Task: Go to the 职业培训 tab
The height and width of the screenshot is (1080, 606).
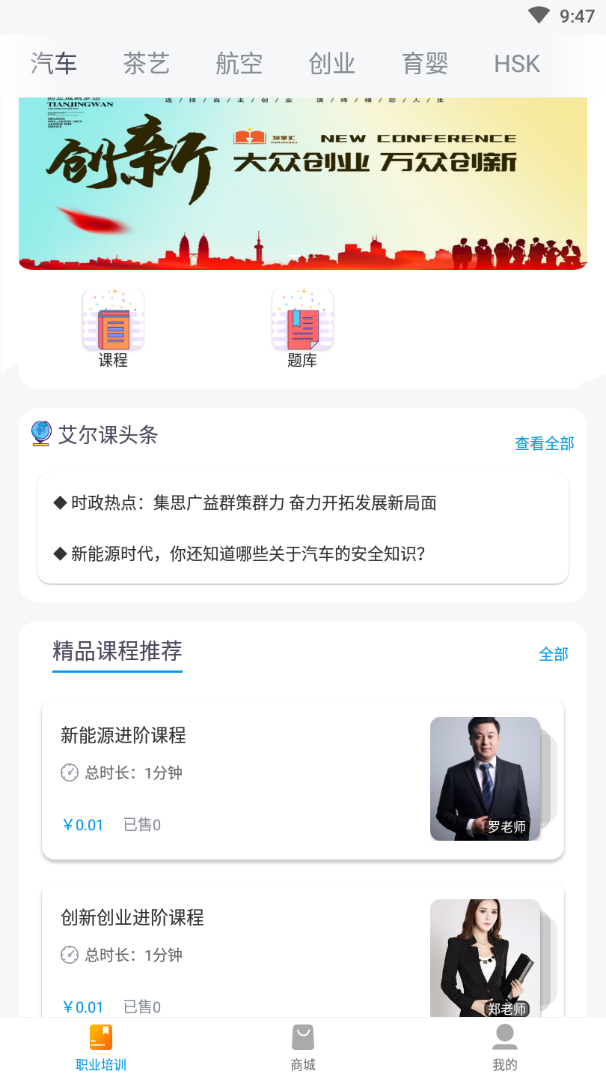Action: (101, 1047)
